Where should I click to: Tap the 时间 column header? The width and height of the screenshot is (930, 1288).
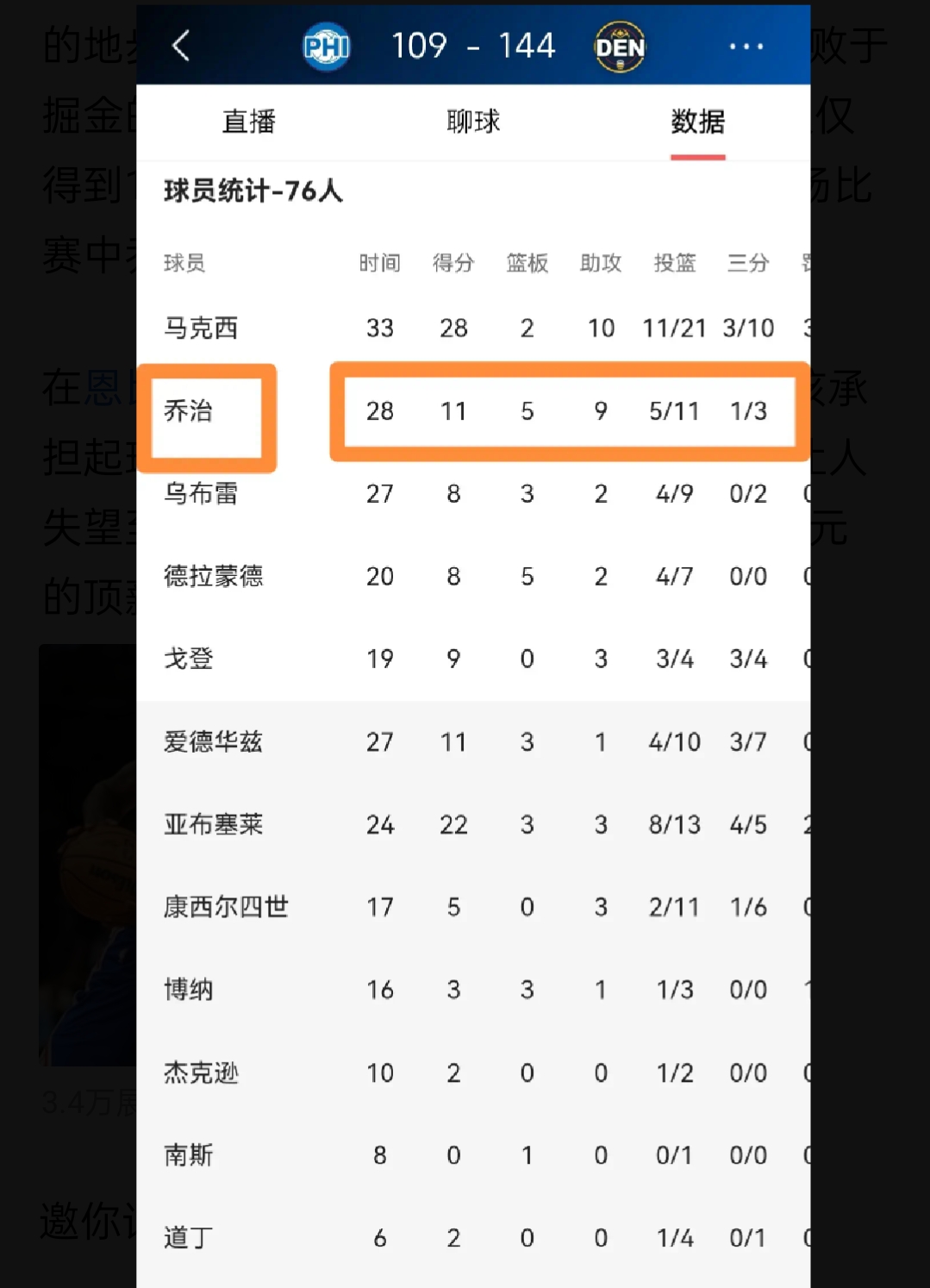pos(379,263)
